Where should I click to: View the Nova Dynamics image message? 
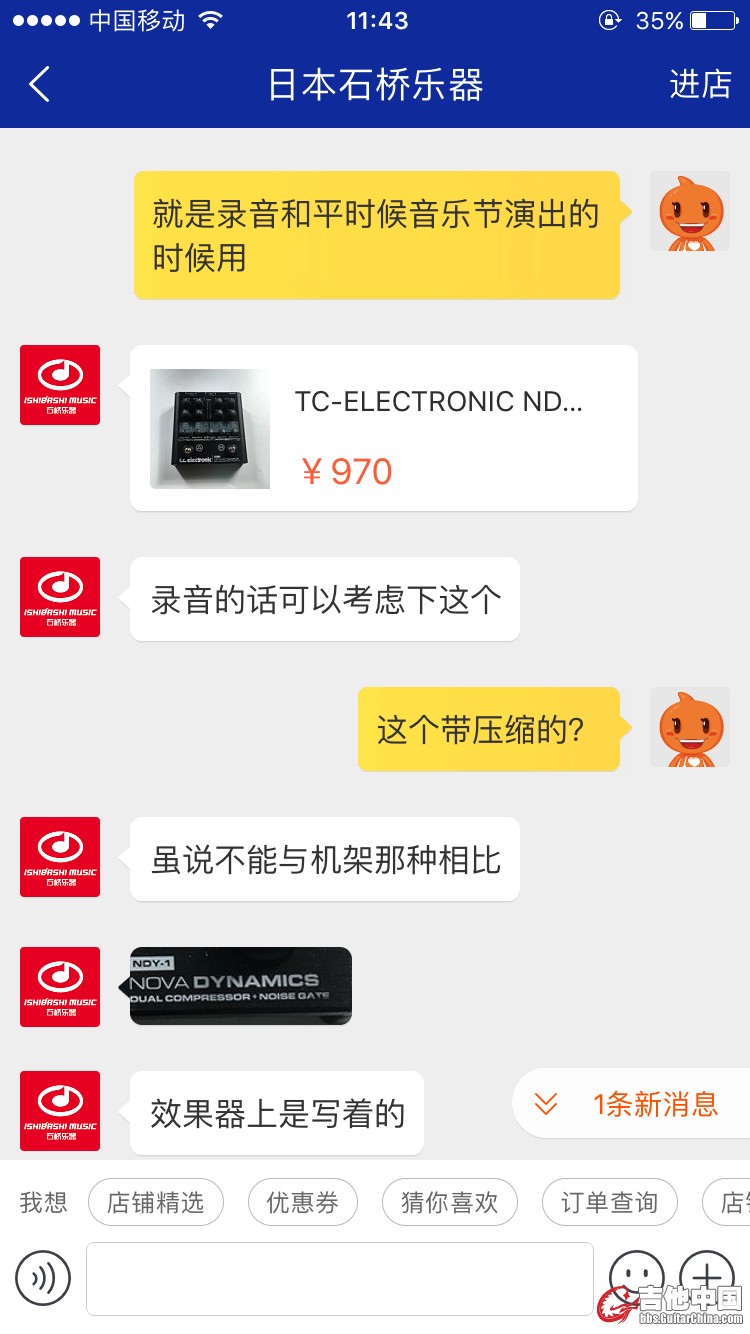tap(241, 986)
